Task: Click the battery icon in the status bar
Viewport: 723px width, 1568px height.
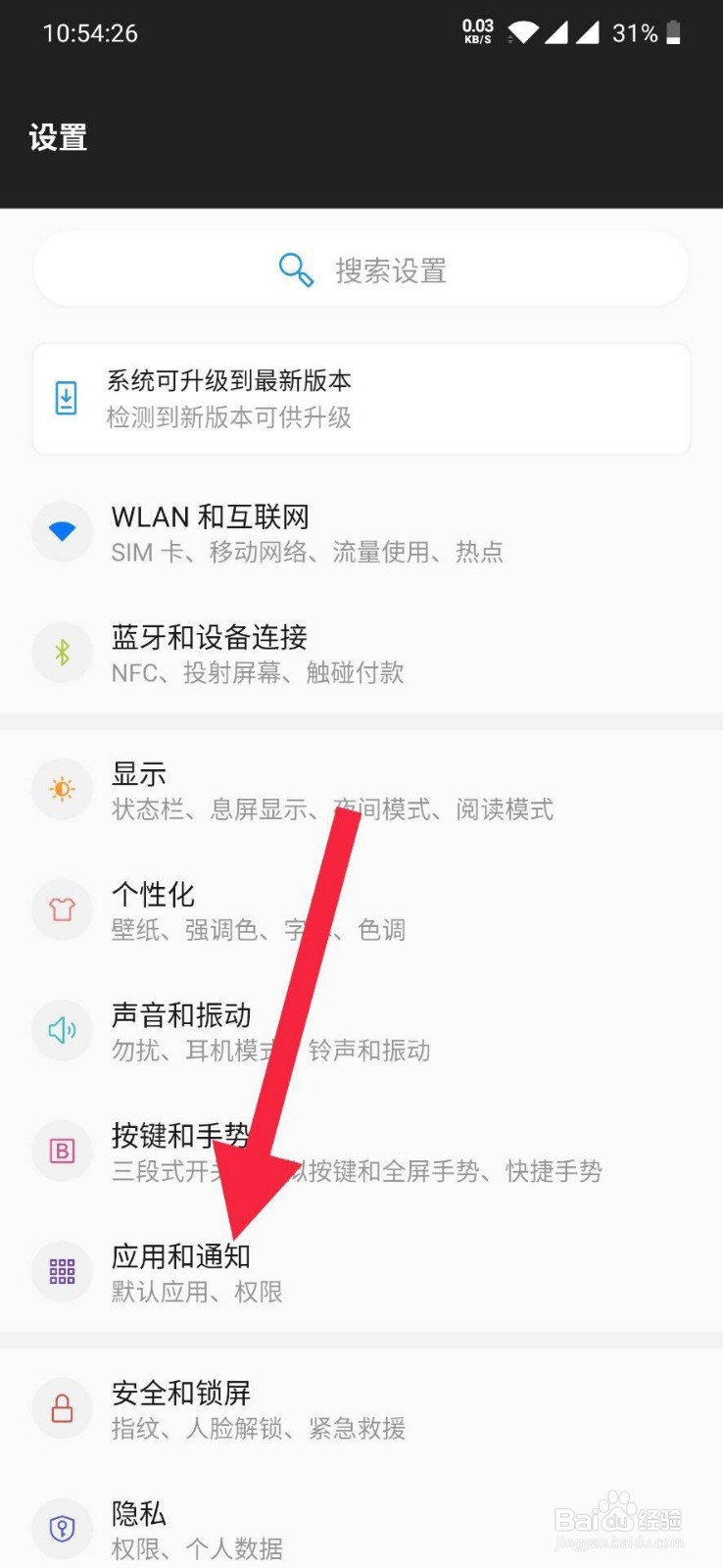Action: [674, 32]
